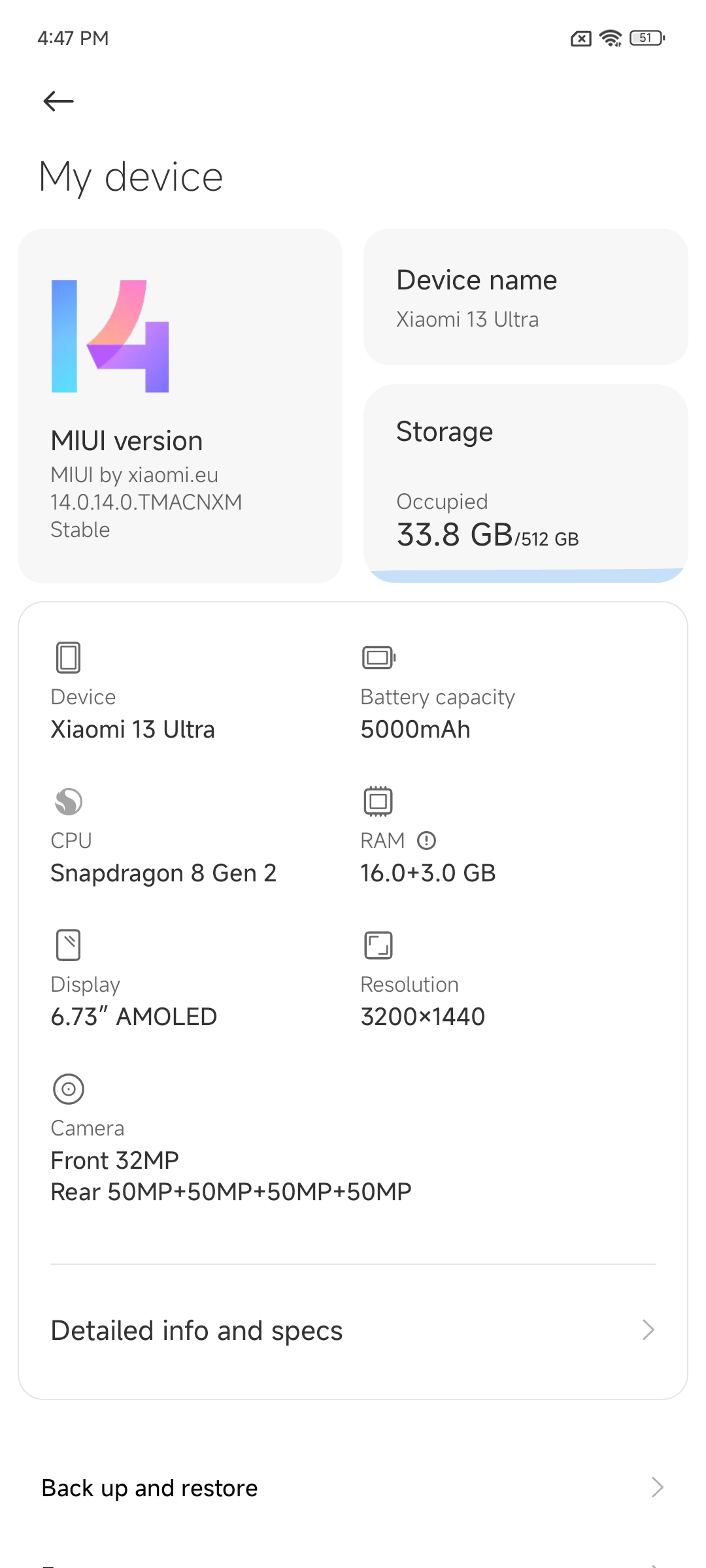Open Back up and restore
706x1568 pixels.
[353, 1488]
